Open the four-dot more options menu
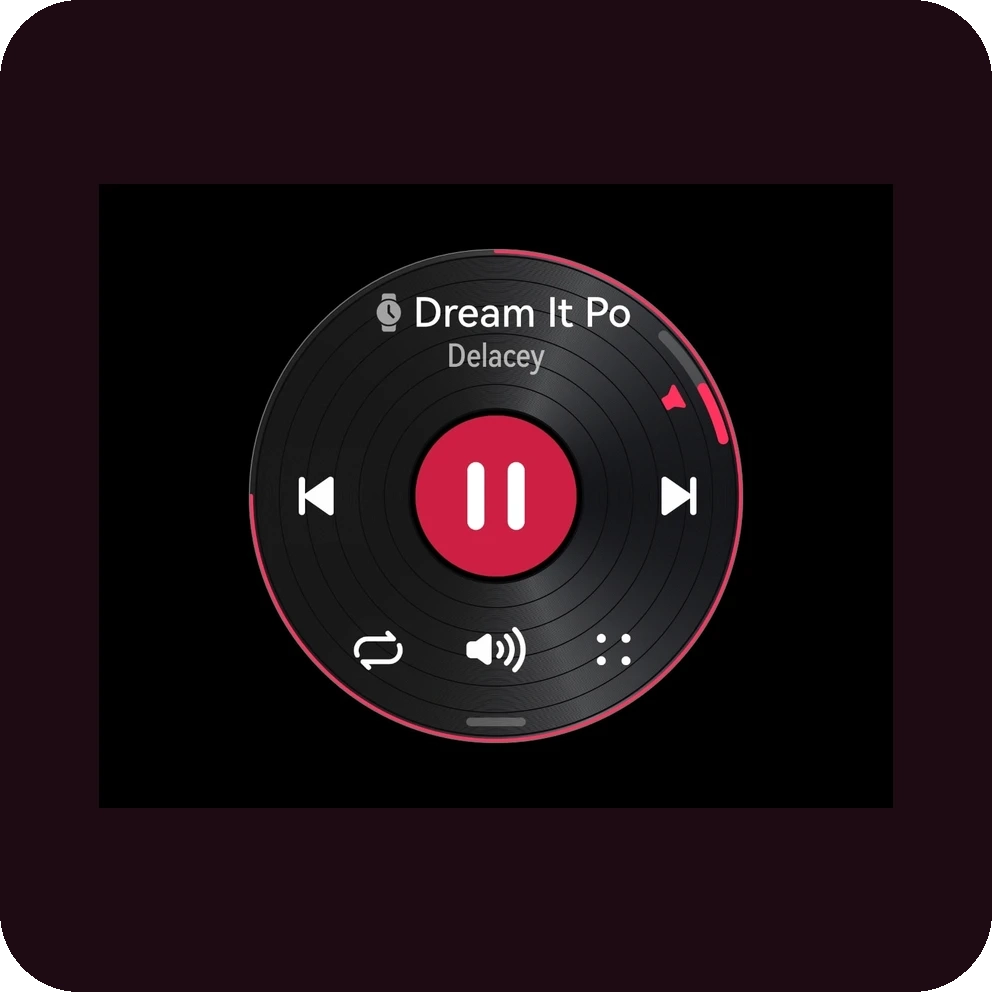992x992 pixels. (x=613, y=649)
